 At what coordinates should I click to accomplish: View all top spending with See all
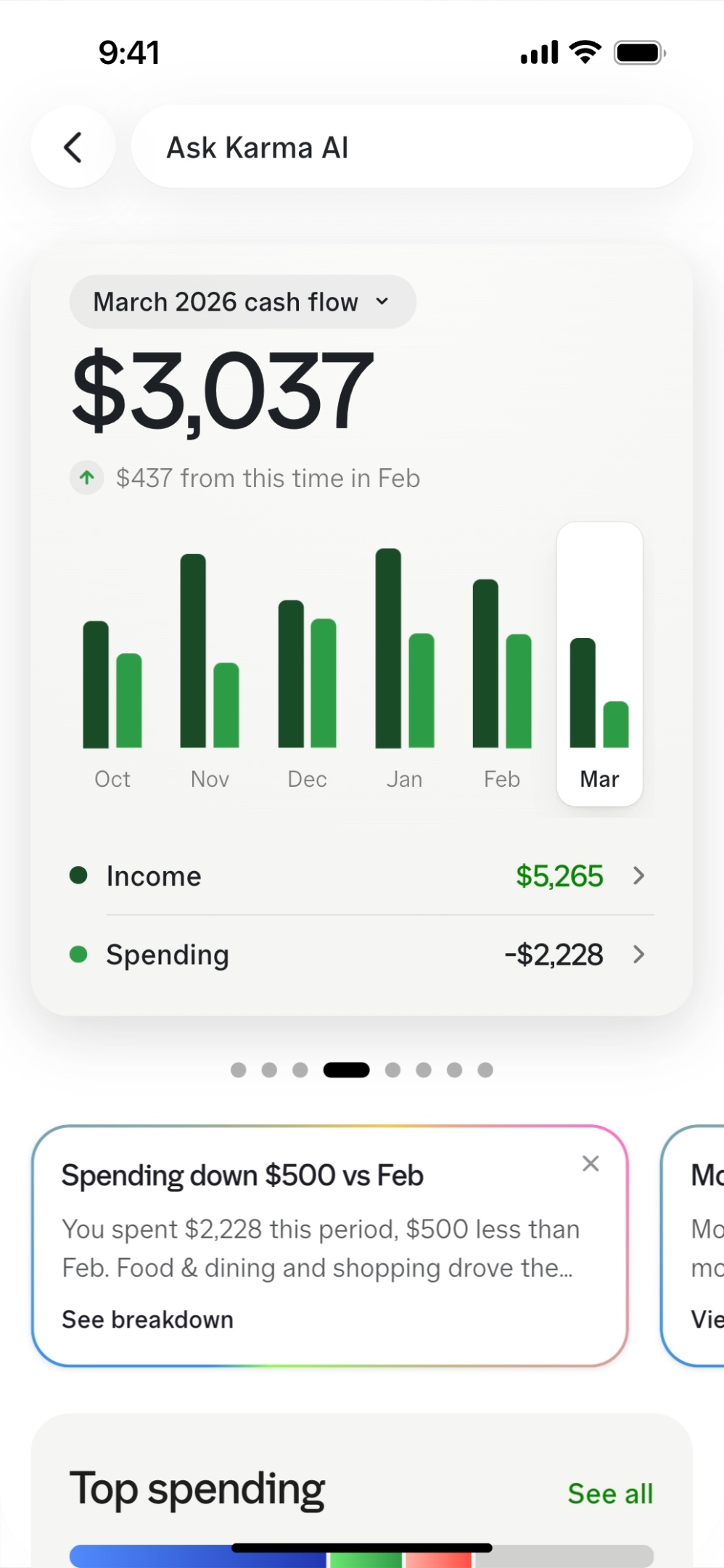click(610, 1494)
